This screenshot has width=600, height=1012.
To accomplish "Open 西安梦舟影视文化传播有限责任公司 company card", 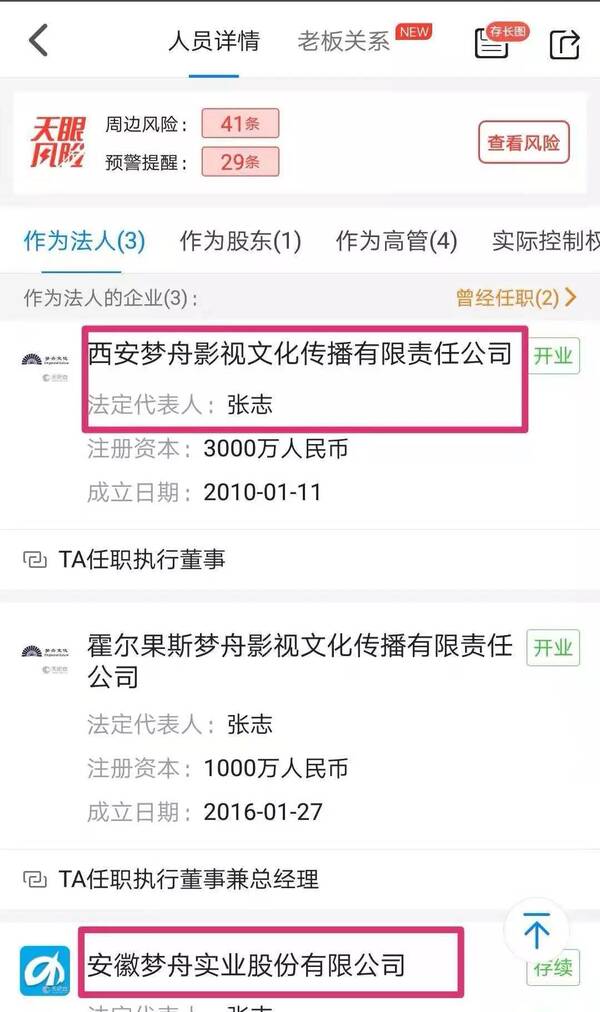I will [299, 354].
